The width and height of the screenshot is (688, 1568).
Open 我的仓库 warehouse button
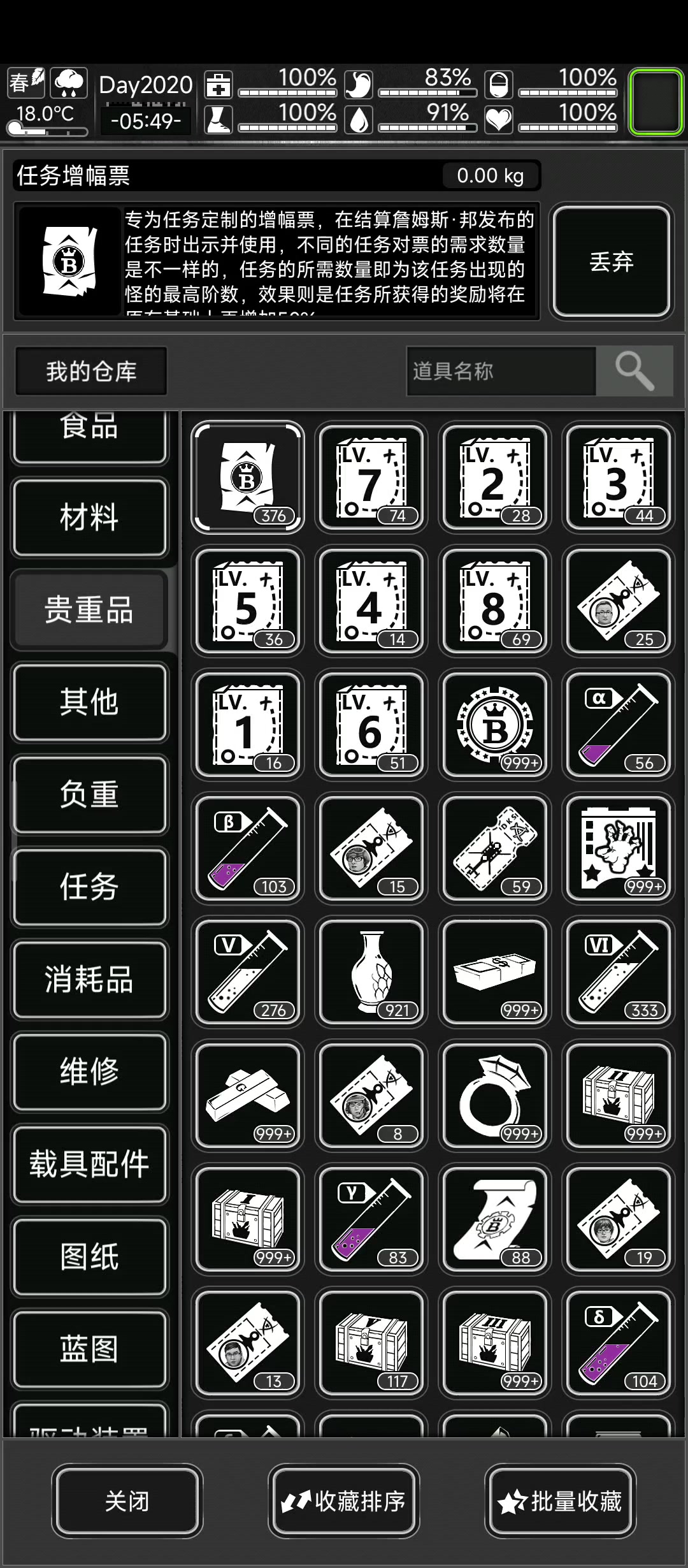(x=91, y=371)
